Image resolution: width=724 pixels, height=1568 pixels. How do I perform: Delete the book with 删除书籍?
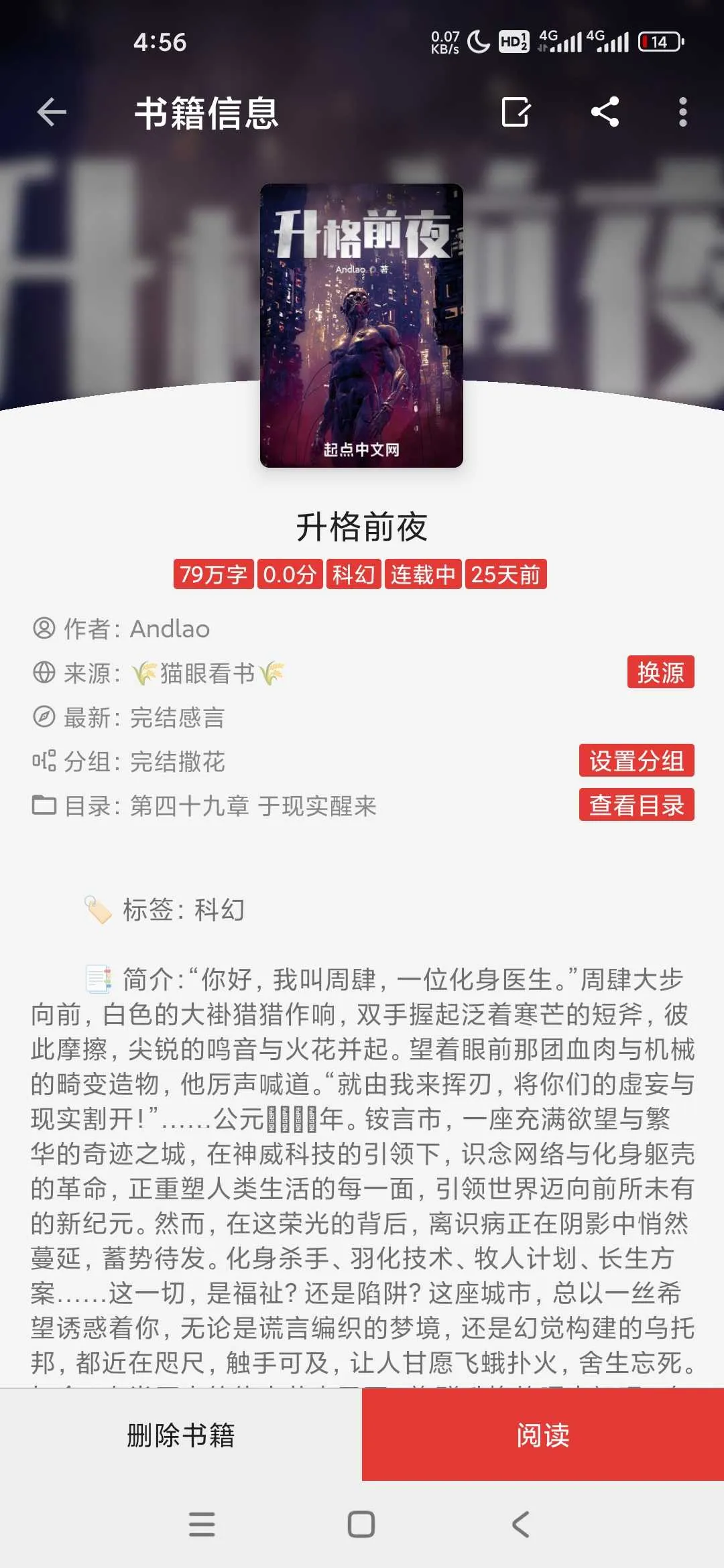[181, 1435]
